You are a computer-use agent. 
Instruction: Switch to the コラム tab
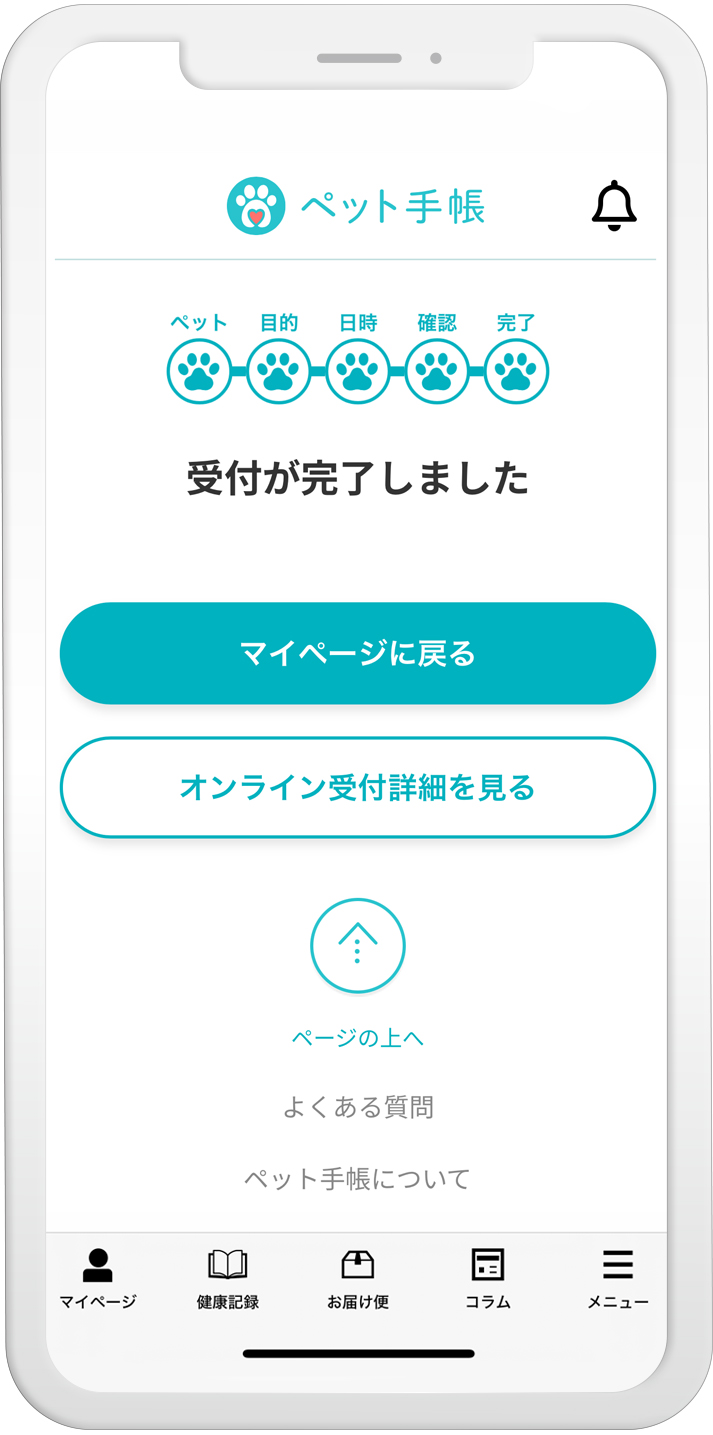tap(487, 1278)
